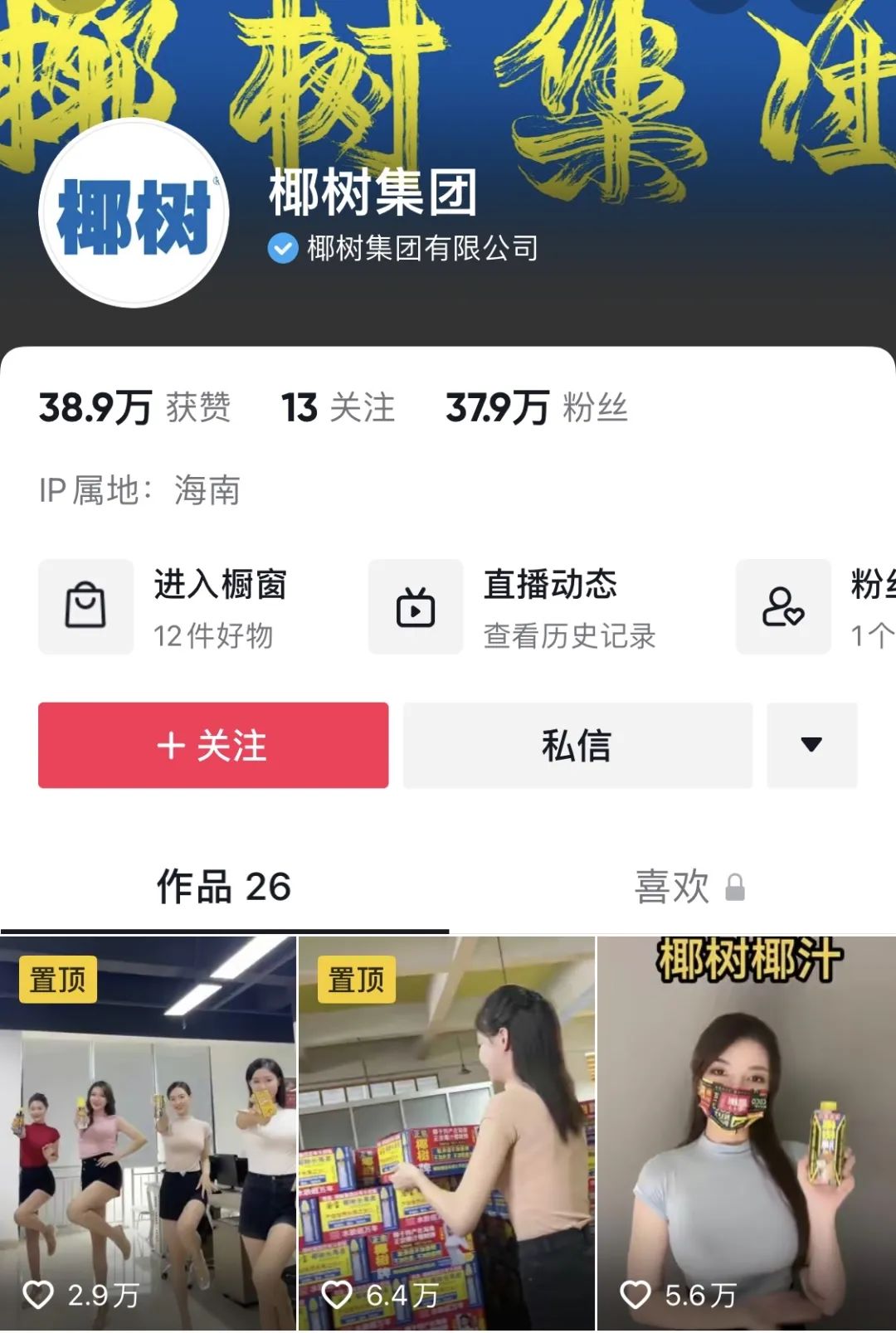This screenshot has width=896, height=1333.
Task: Open the 进入橱窗 shopping bag icon
Action: [x=85, y=606]
